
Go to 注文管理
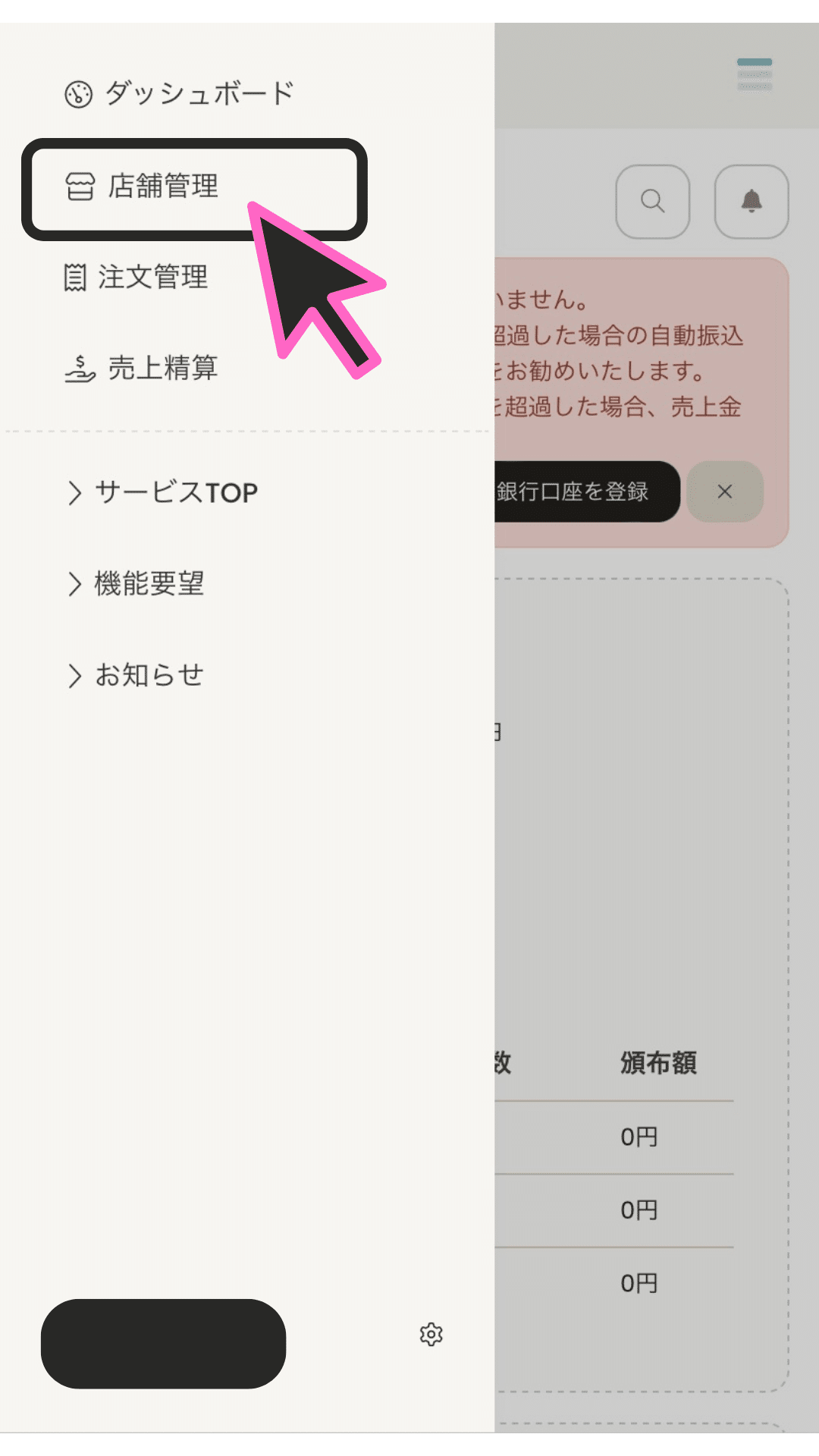pos(136,278)
